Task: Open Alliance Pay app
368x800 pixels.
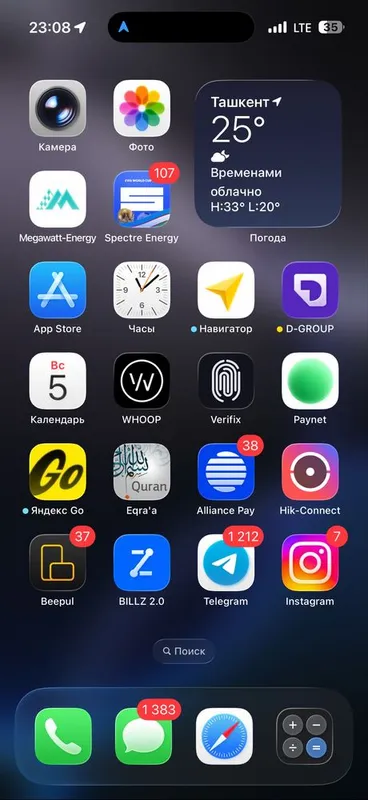Action: click(226, 471)
